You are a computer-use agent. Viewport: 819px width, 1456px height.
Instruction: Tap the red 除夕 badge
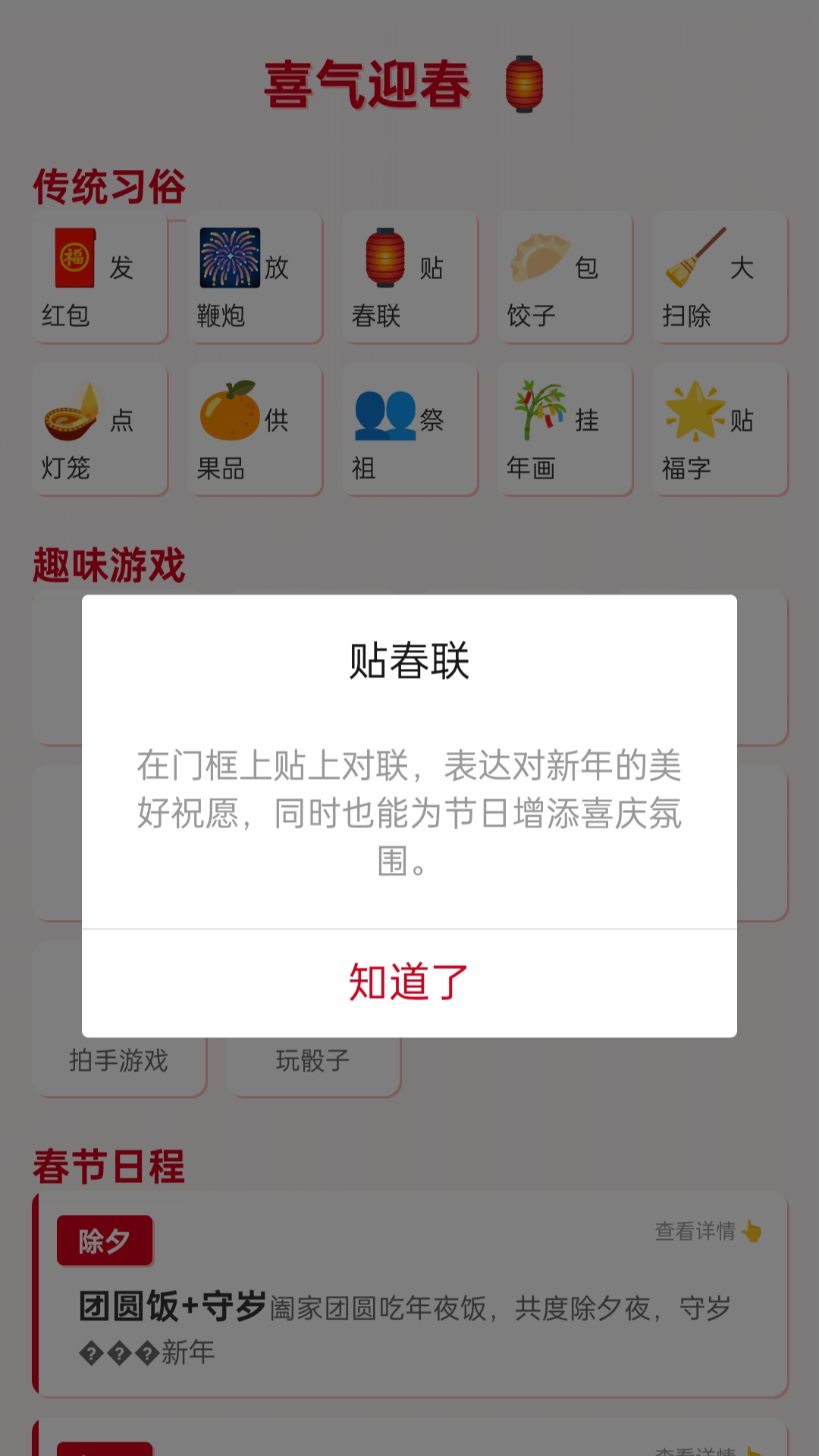point(105,1238)
